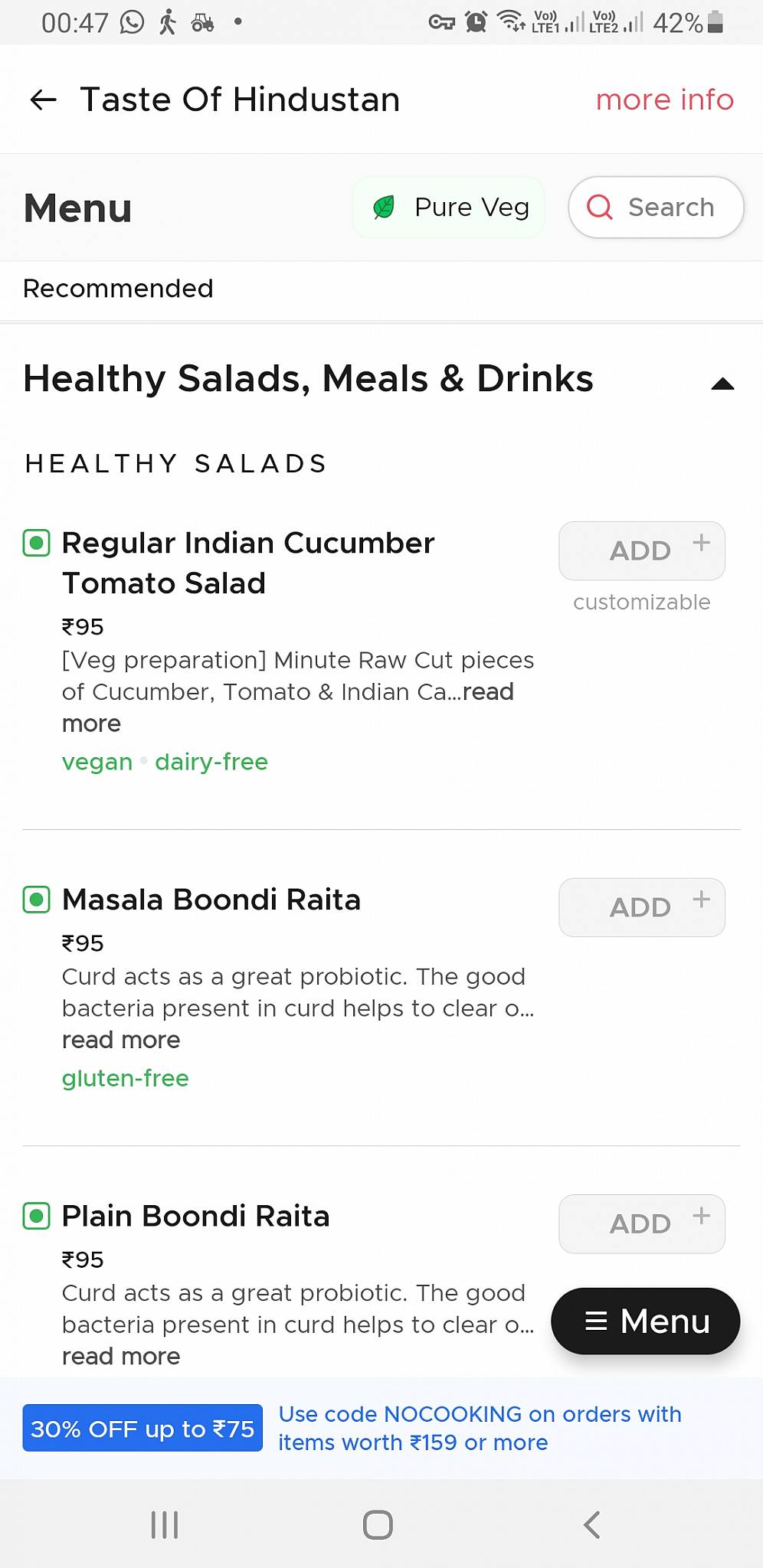Viewport: 763px width, 1568px height.
Task: Tap ADD for Plain Boondi Raita
Action: [640, 1223]
